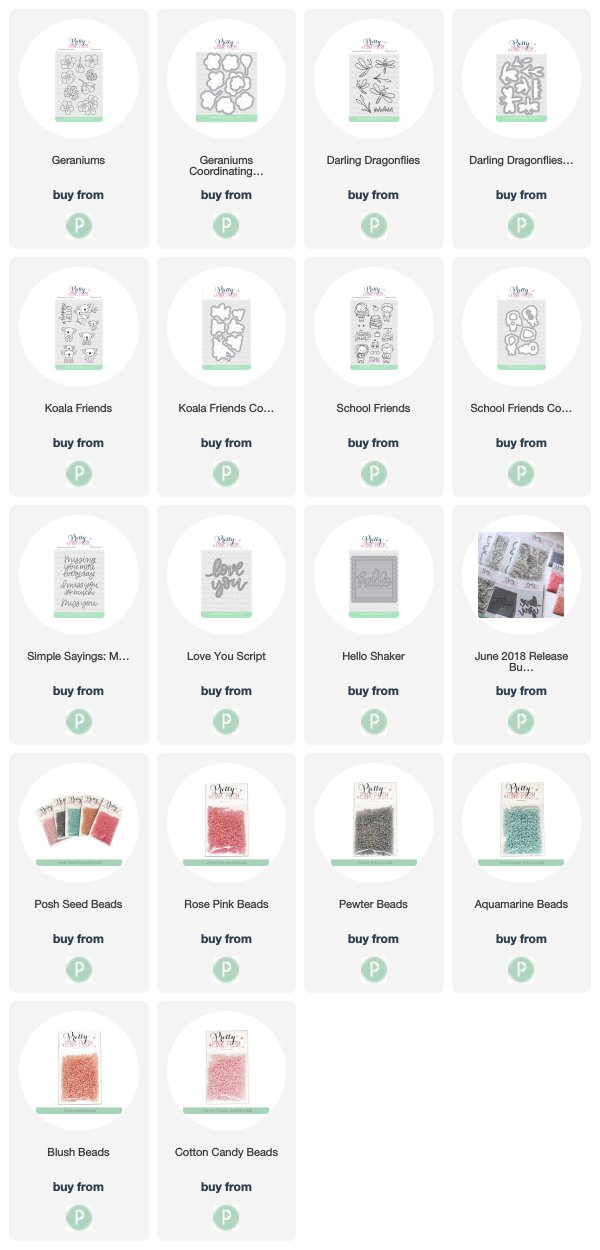Tap the store icon under Cotton Candy Beads
600x1250 pixels.
point(226,1216)
